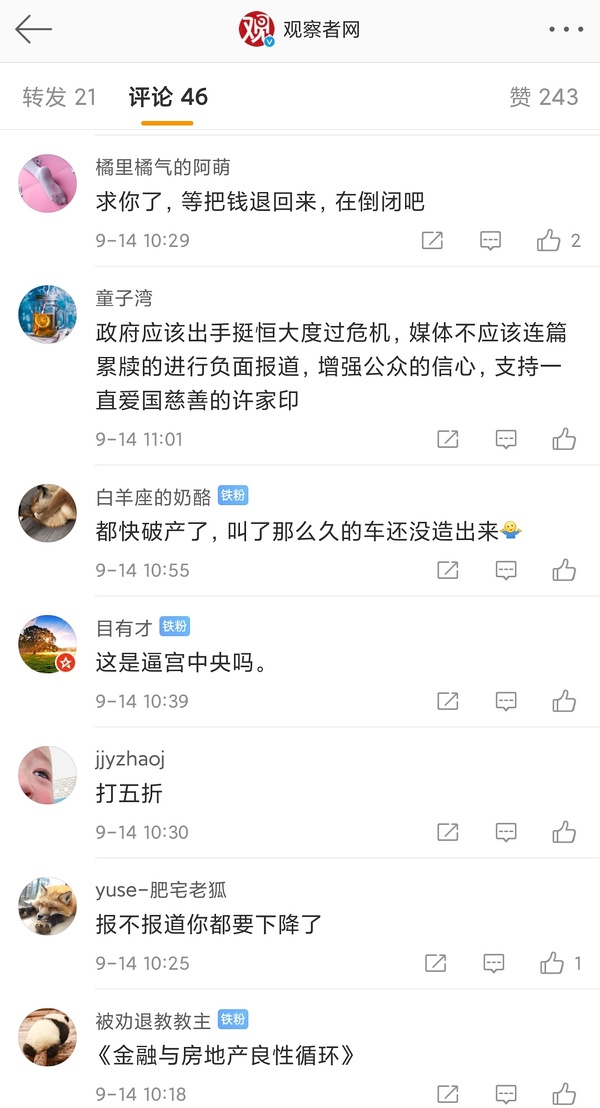This screenshot has width=600, height=1108.
Task: Reply to the comment by 橘里橘气的阿萌
Action: tap(490, 240)
